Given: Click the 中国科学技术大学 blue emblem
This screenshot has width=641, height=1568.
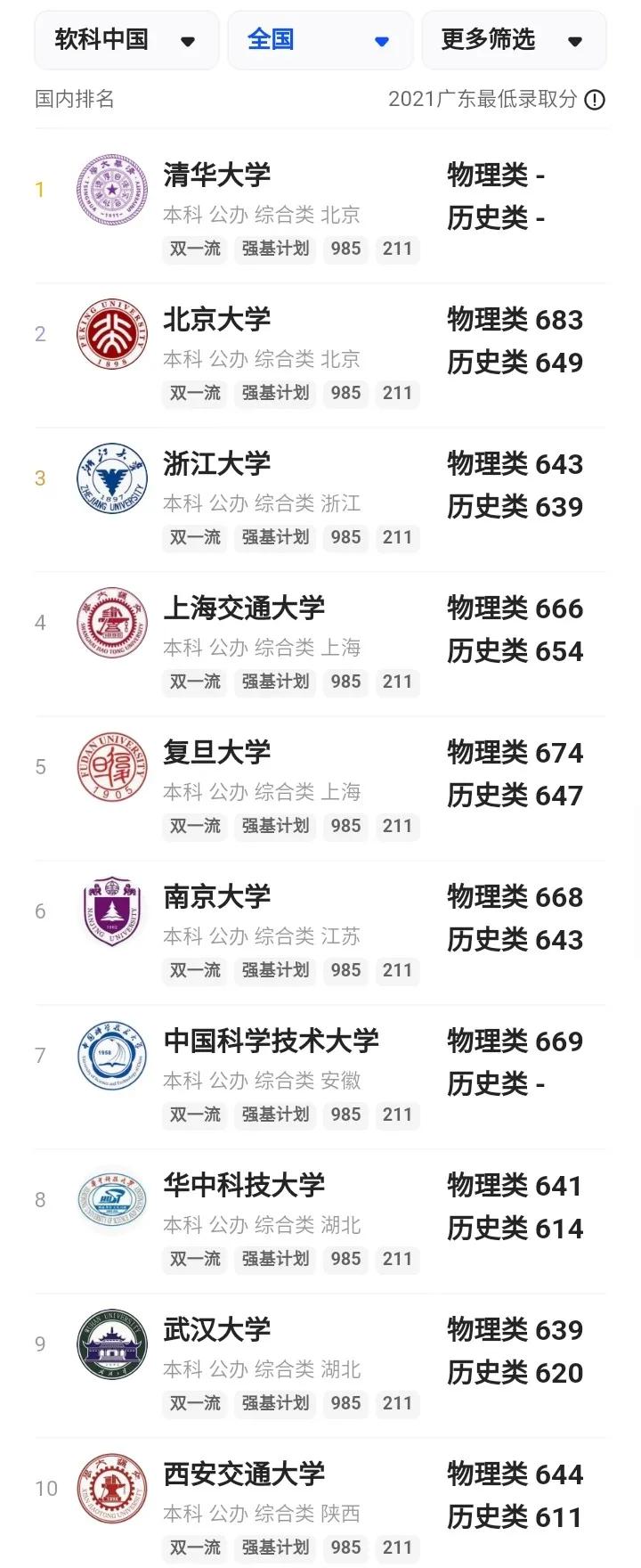Looking at the screenshot, I should [112, 1057].
